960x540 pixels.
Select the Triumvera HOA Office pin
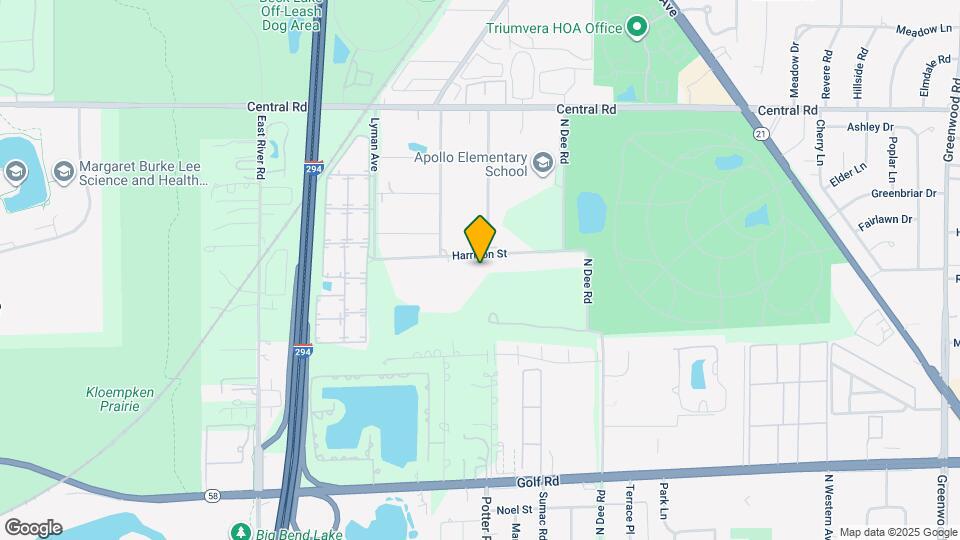pyautogui.click(x=639, y=27)
